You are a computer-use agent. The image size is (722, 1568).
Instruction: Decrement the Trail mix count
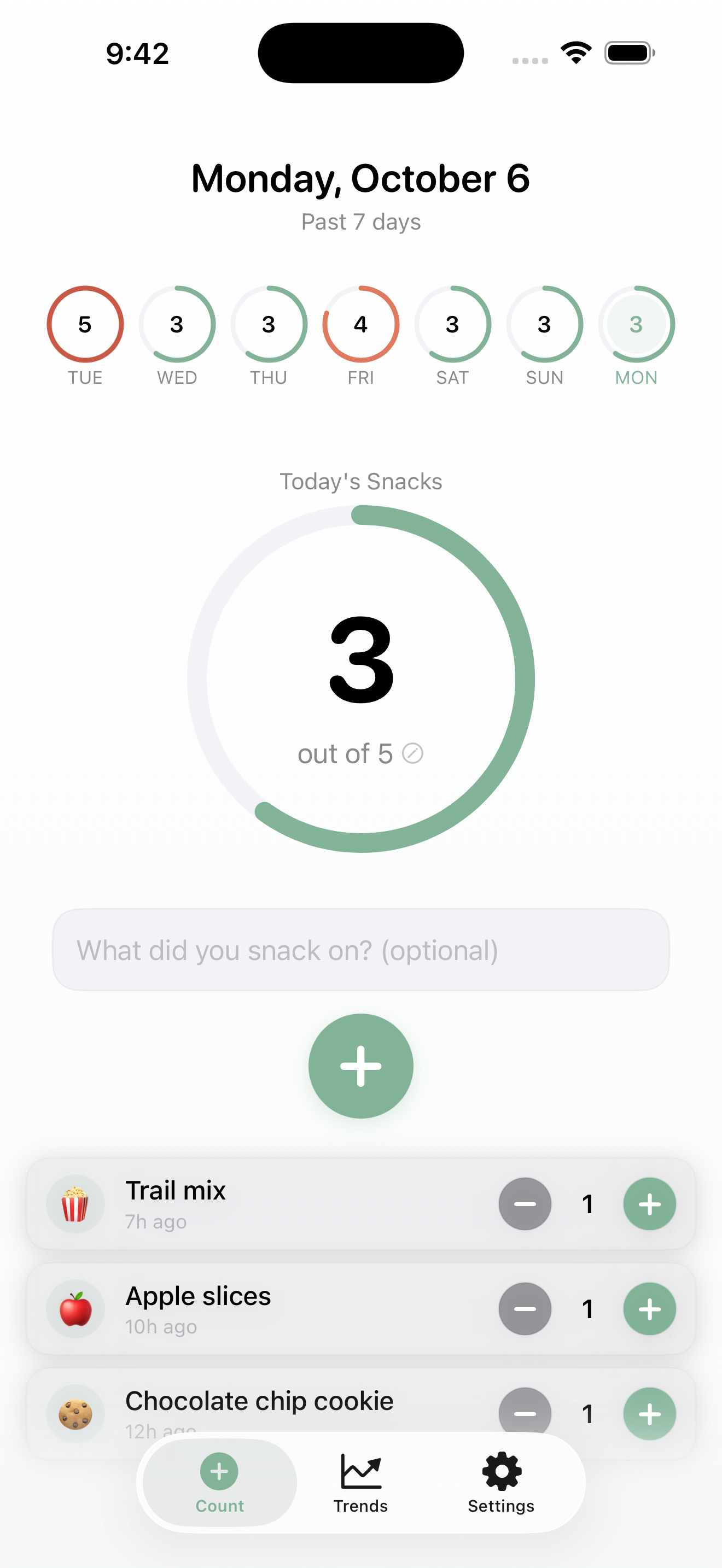tap(525, 1203)
